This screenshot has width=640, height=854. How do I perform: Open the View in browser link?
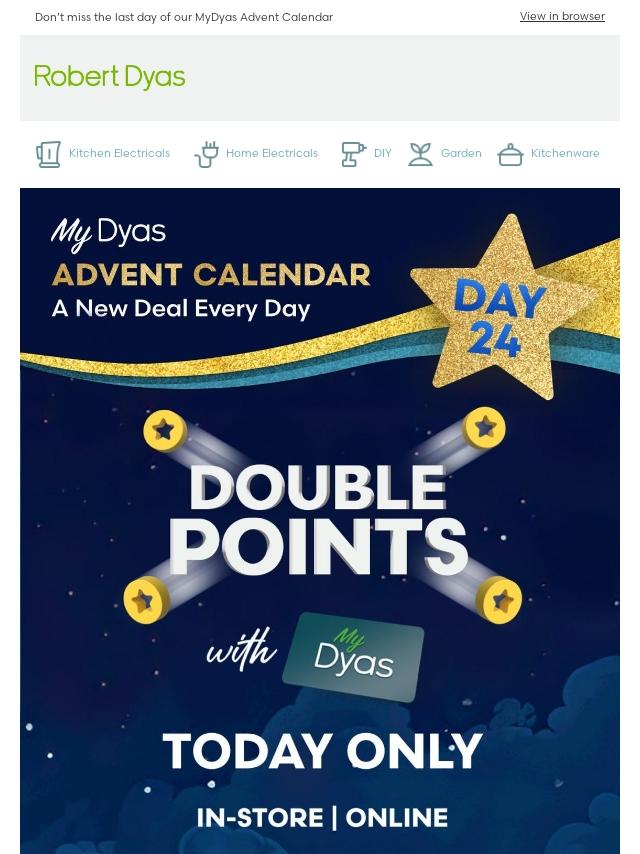click(x=561, y=17)
